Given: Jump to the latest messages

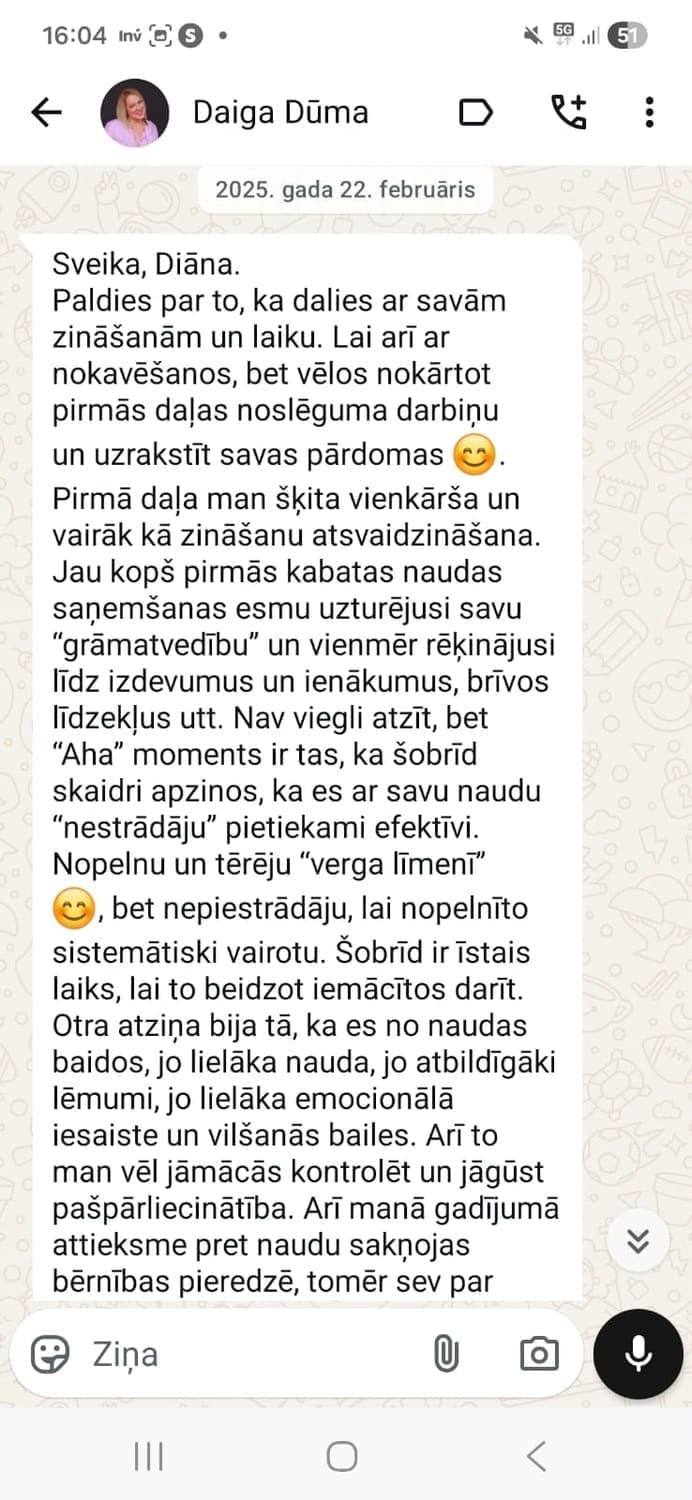Looking at the screenshot, I should coord(637,1241).
